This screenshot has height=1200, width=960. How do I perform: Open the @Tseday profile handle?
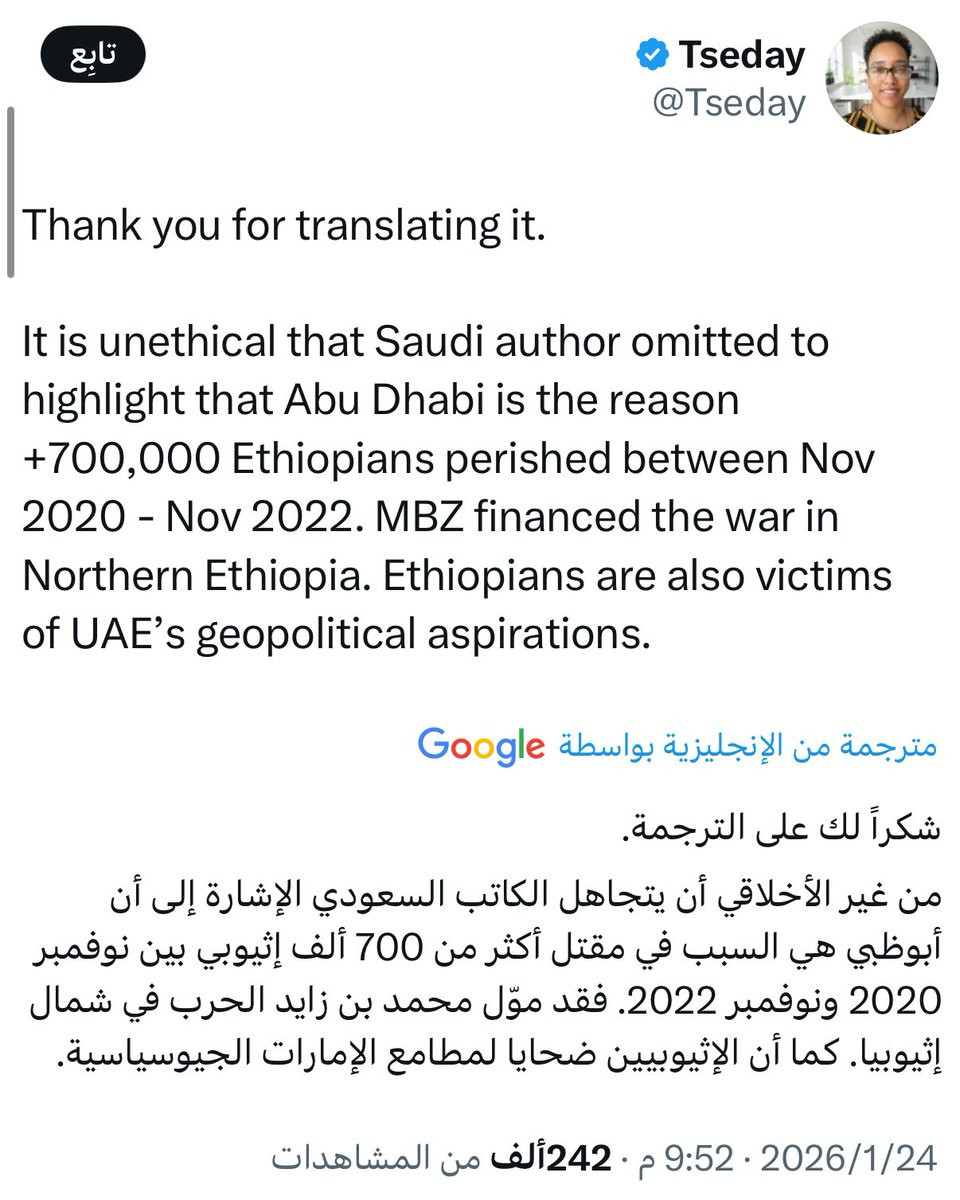coord(729,103)
